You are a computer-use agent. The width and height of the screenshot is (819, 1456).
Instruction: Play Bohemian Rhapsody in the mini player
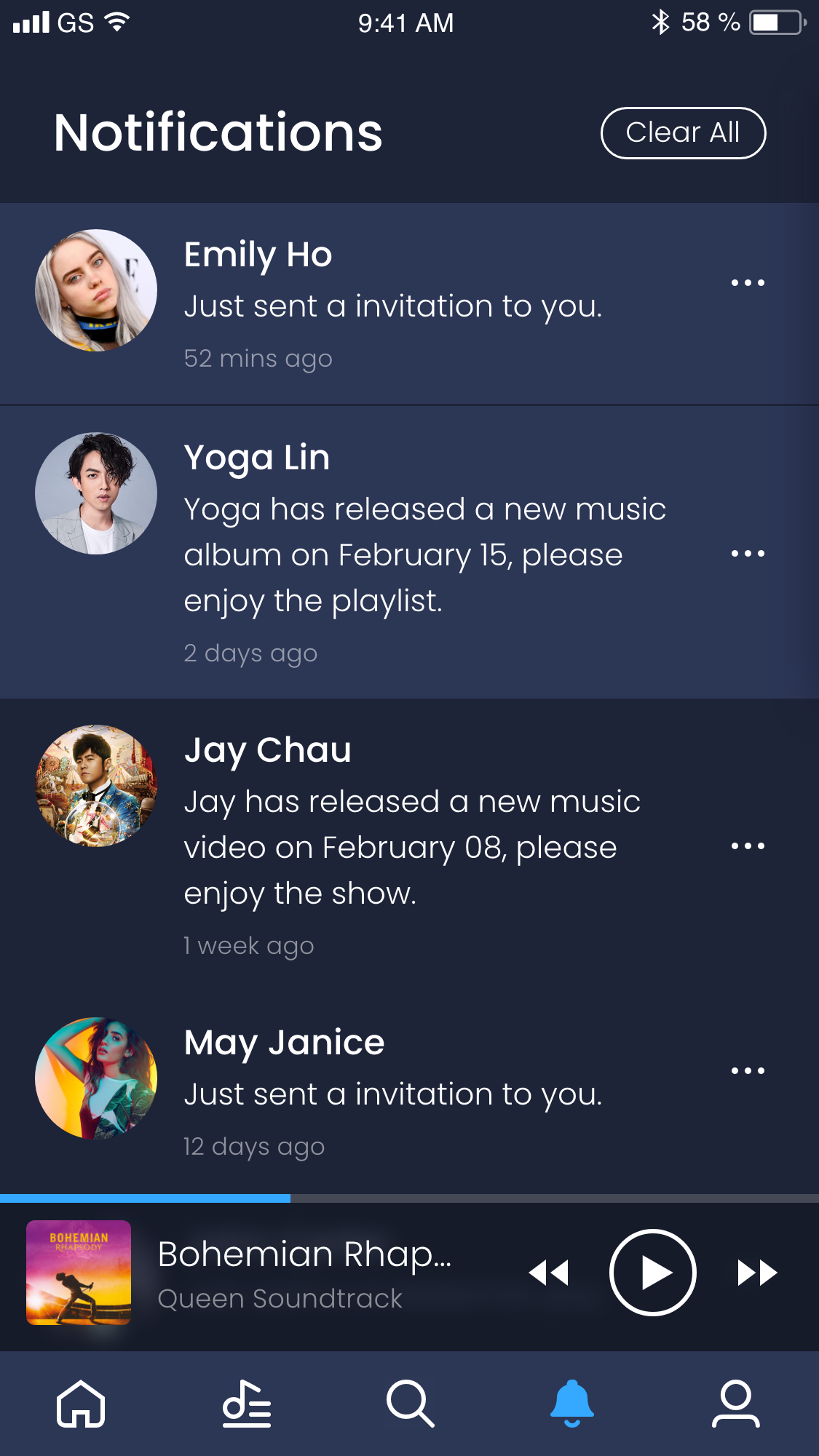pyautogui.click(x=652, y=1273)
